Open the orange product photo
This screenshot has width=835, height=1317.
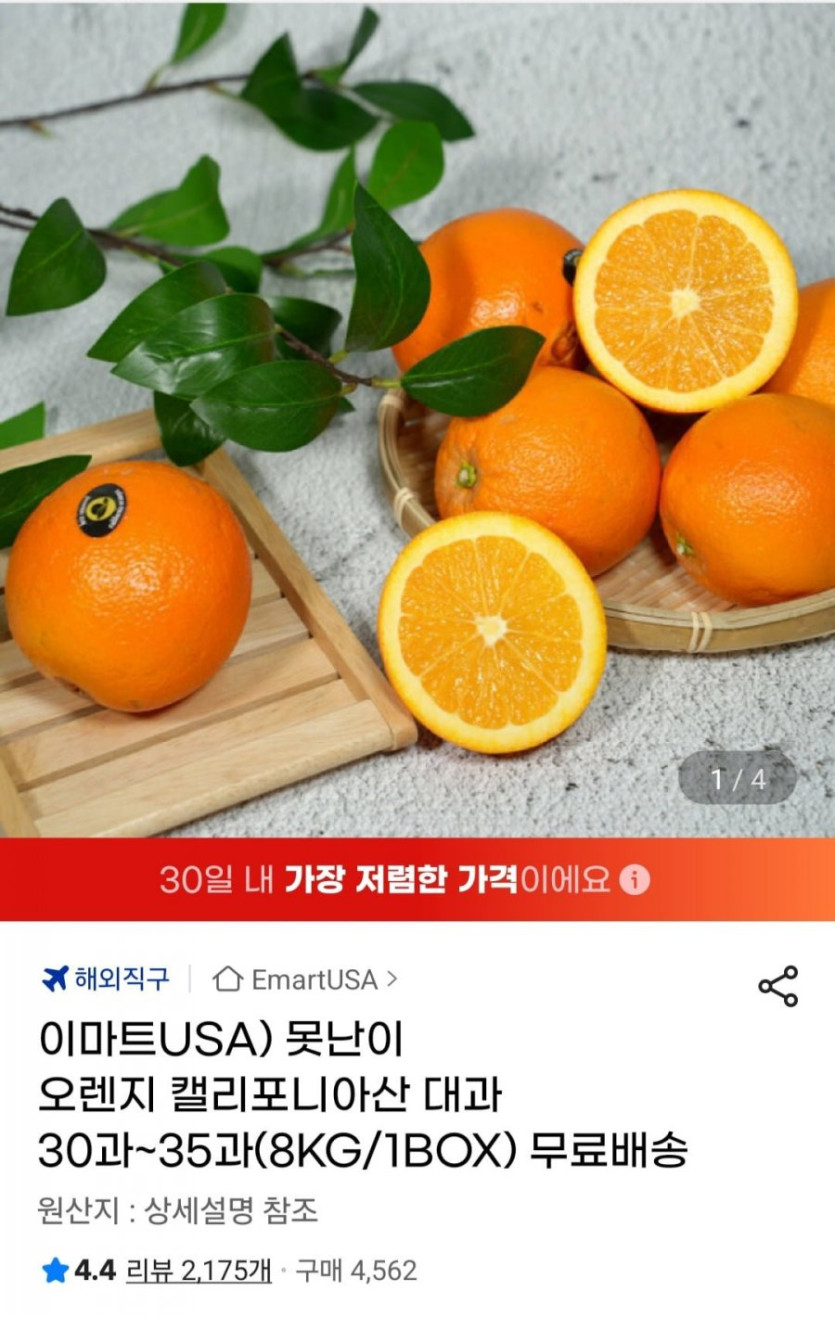[x=417, y=420]
